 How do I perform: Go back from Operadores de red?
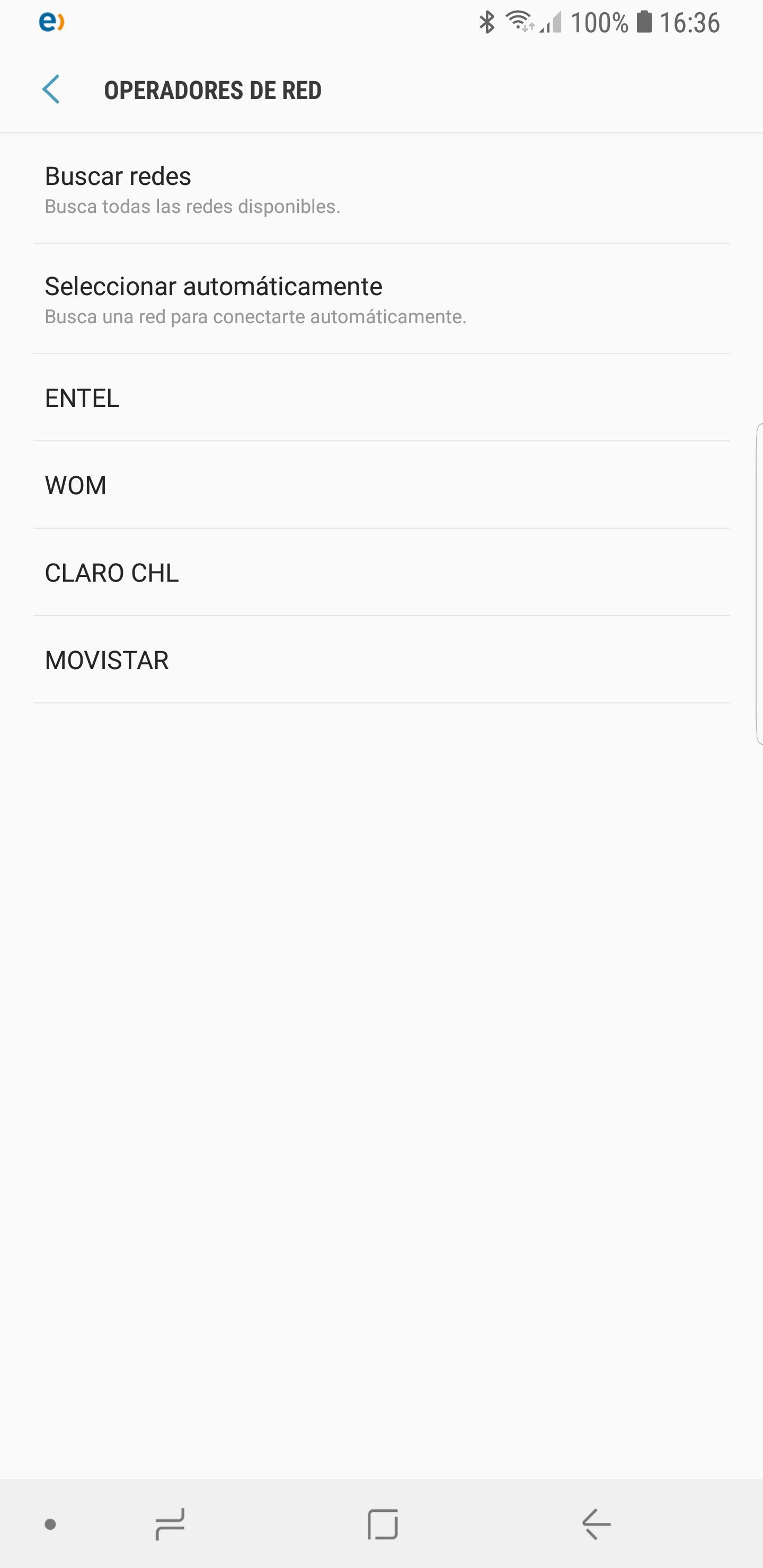(51, 90)
